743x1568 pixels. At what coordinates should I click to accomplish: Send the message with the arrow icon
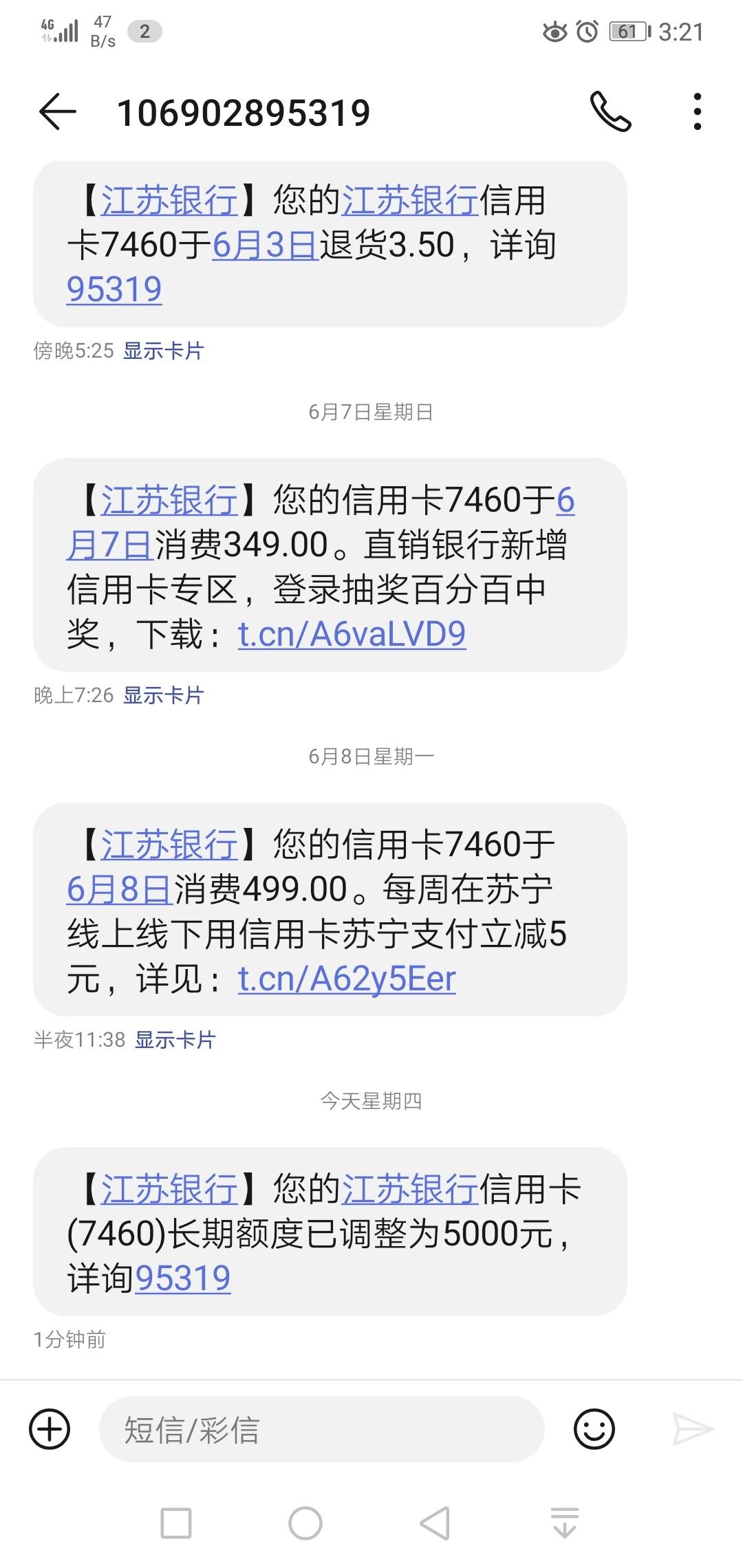[x=692, y=1430]
